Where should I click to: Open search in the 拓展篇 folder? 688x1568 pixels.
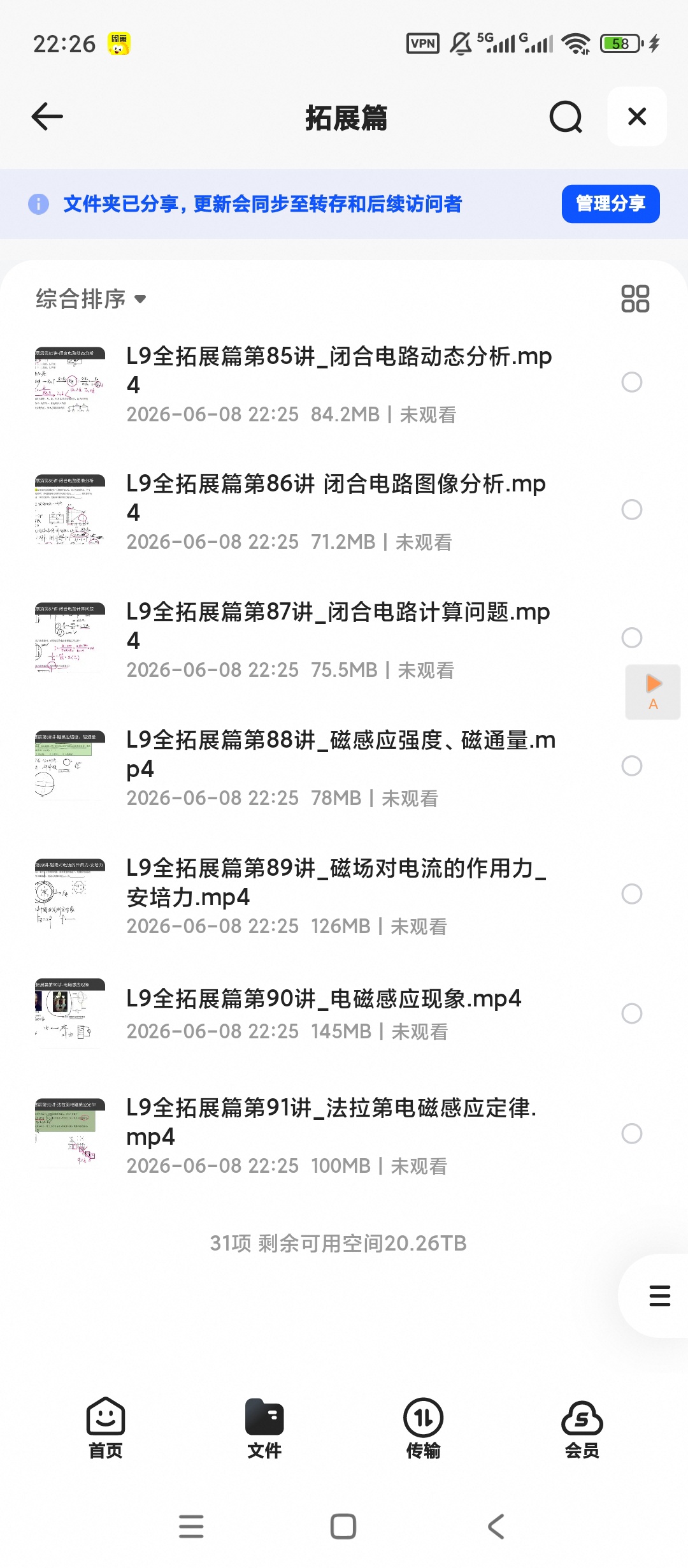[x=566, y=117]
